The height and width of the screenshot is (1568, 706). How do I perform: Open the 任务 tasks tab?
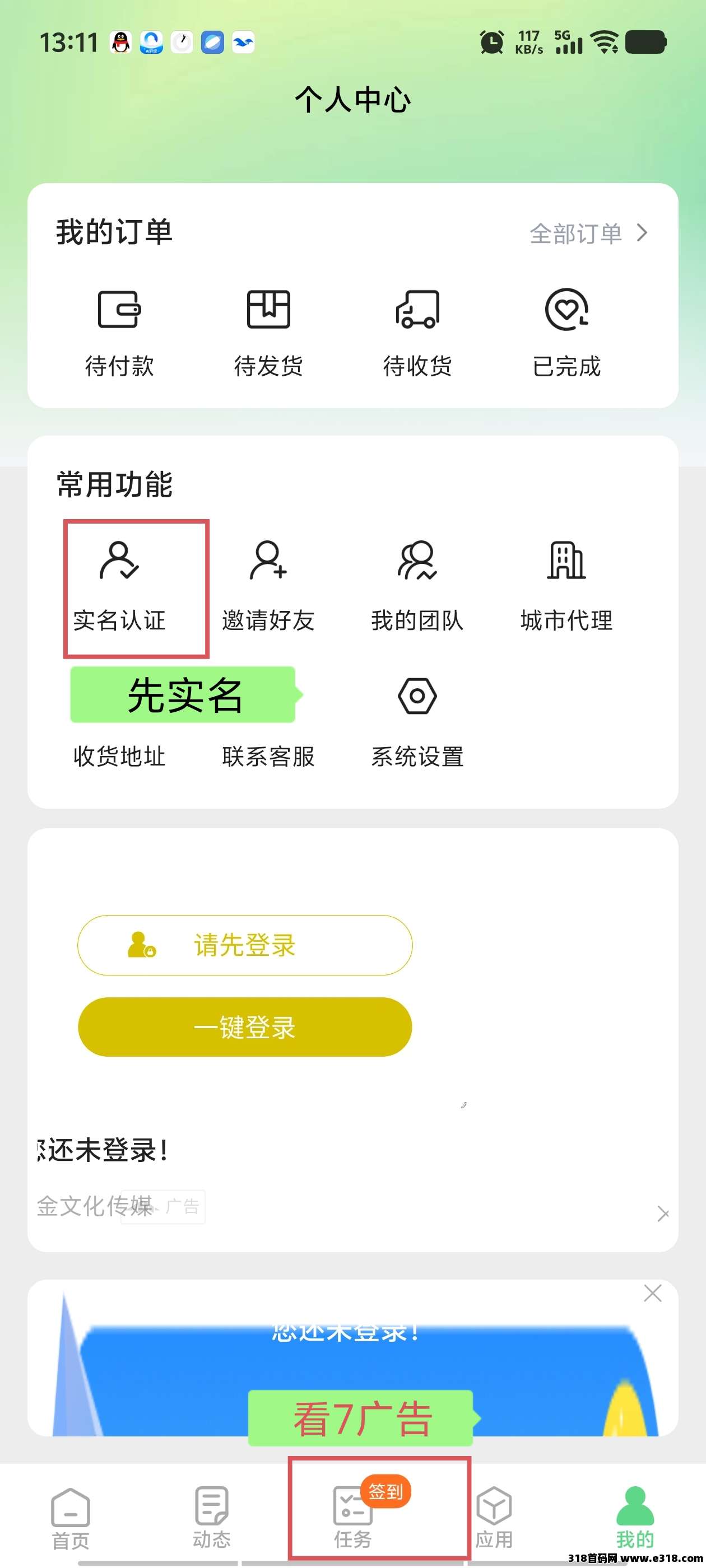click(x=352, y=1518)
